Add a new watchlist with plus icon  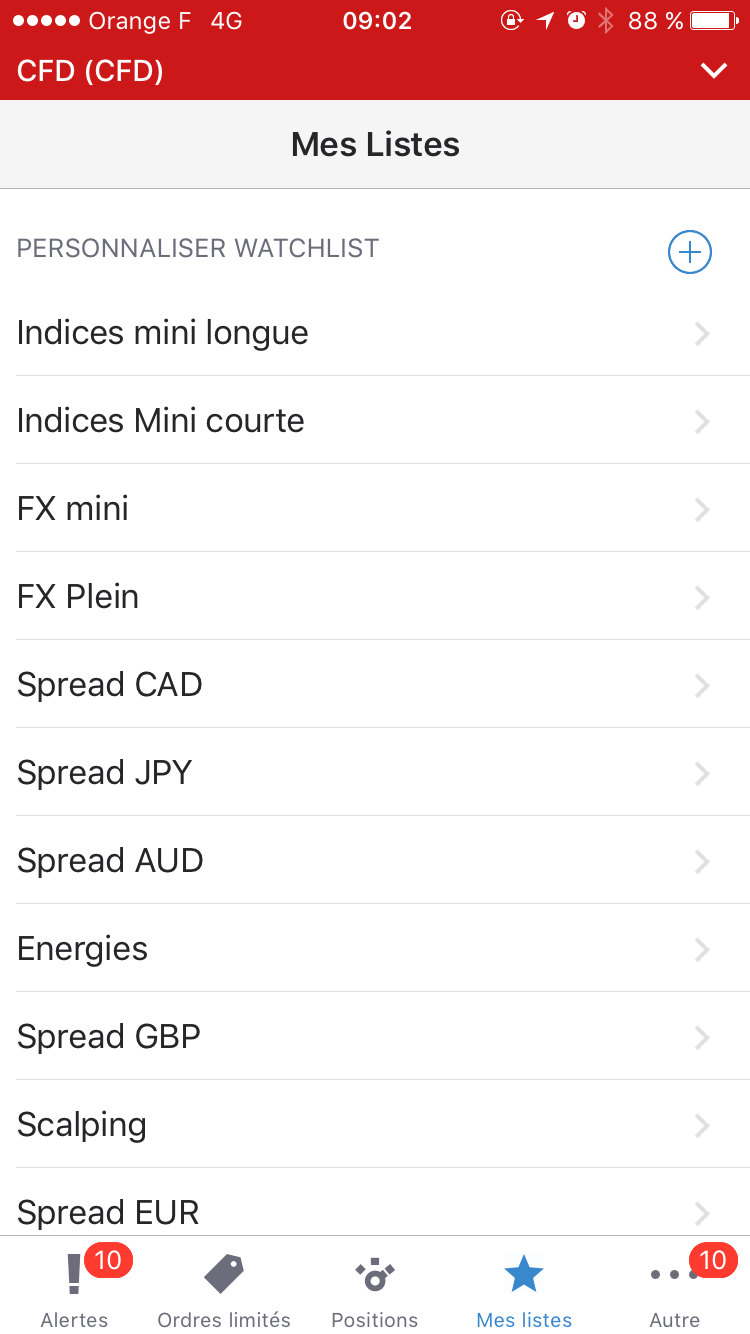pos(689,252)
